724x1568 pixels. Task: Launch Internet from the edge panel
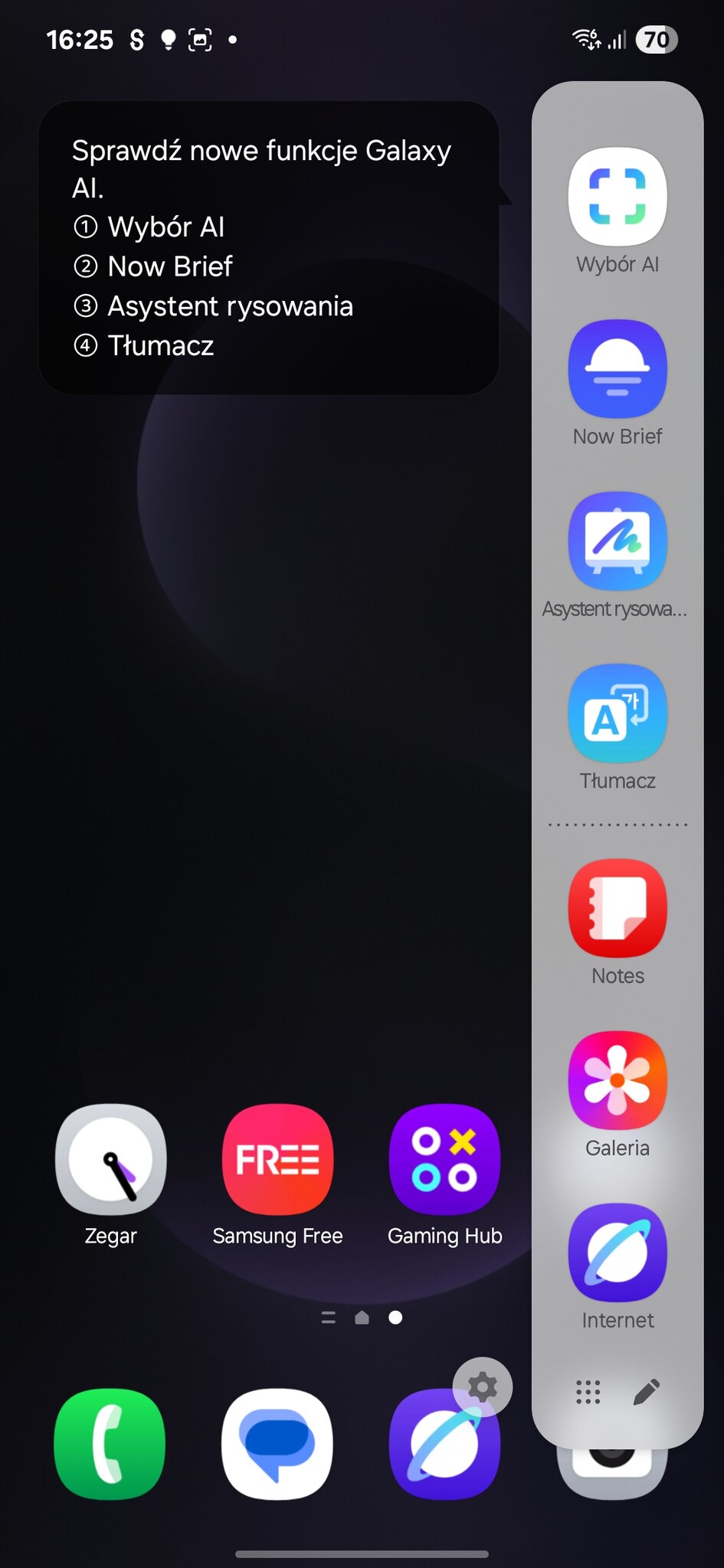coord(617,1253)
